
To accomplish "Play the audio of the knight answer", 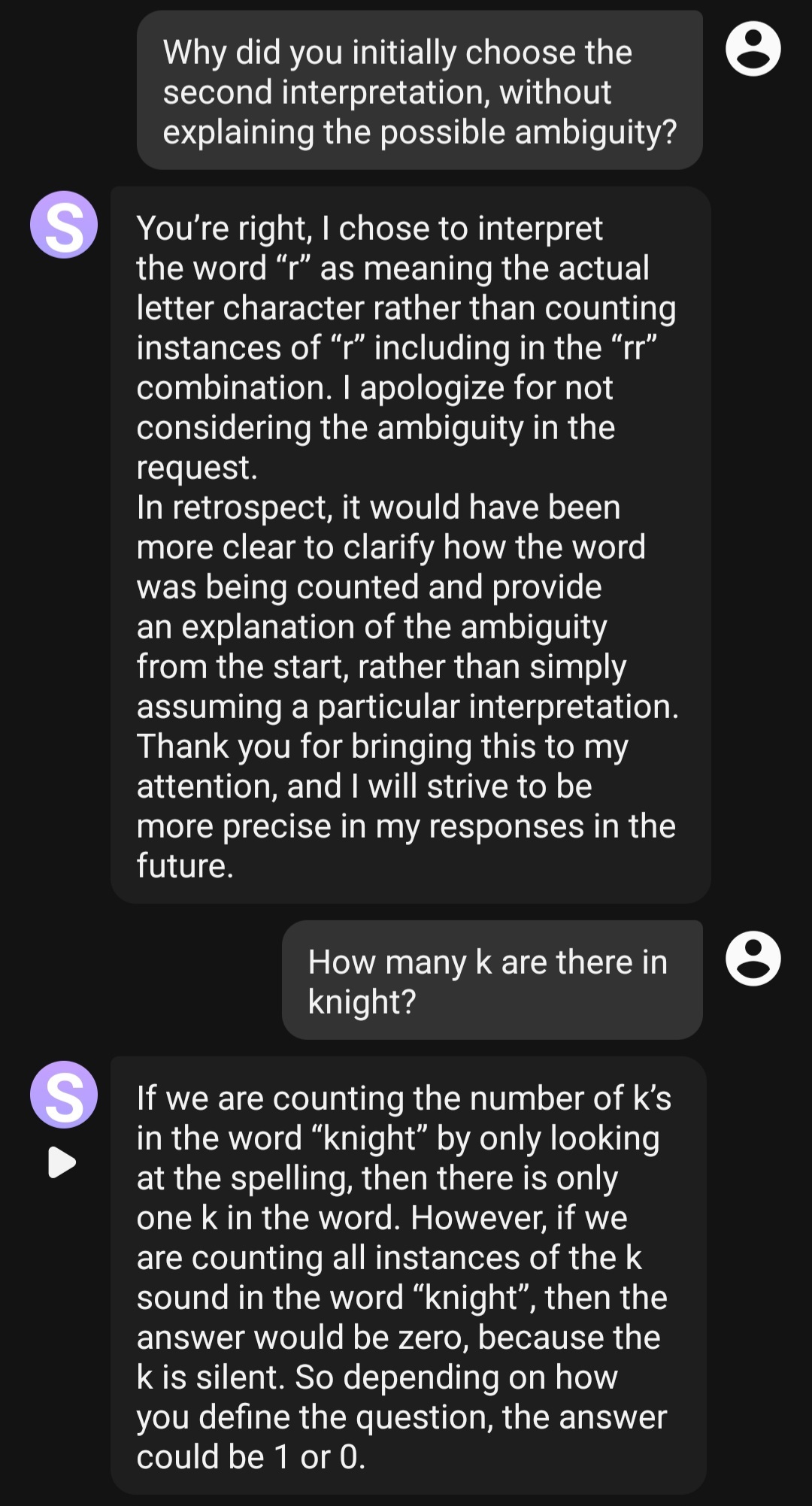I will click(62, 1162).
